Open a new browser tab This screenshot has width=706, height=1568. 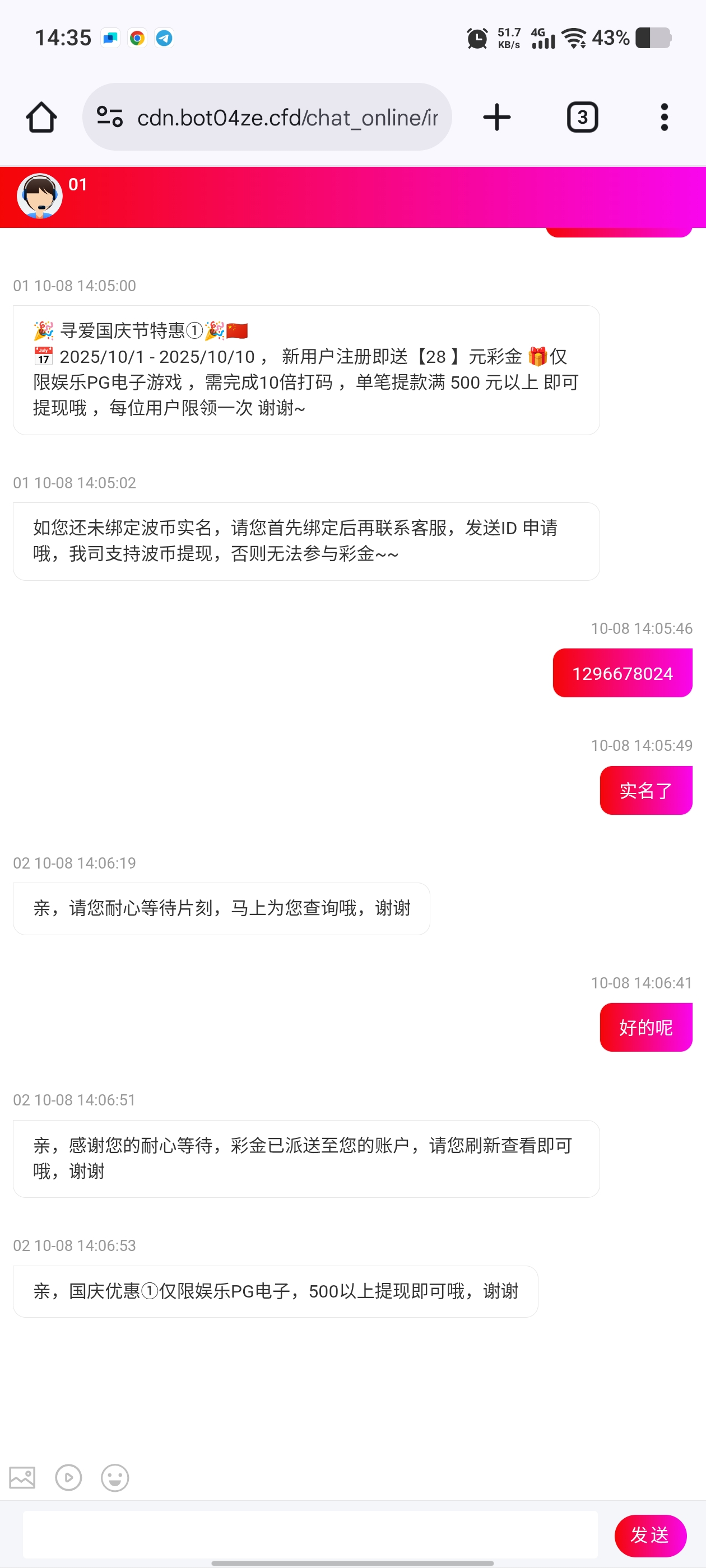coord(496,117)
